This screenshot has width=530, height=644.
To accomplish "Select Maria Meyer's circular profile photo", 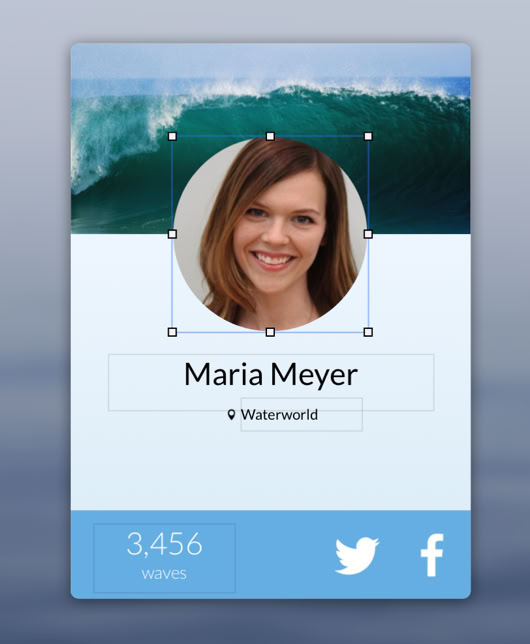I will click(270, 234).
